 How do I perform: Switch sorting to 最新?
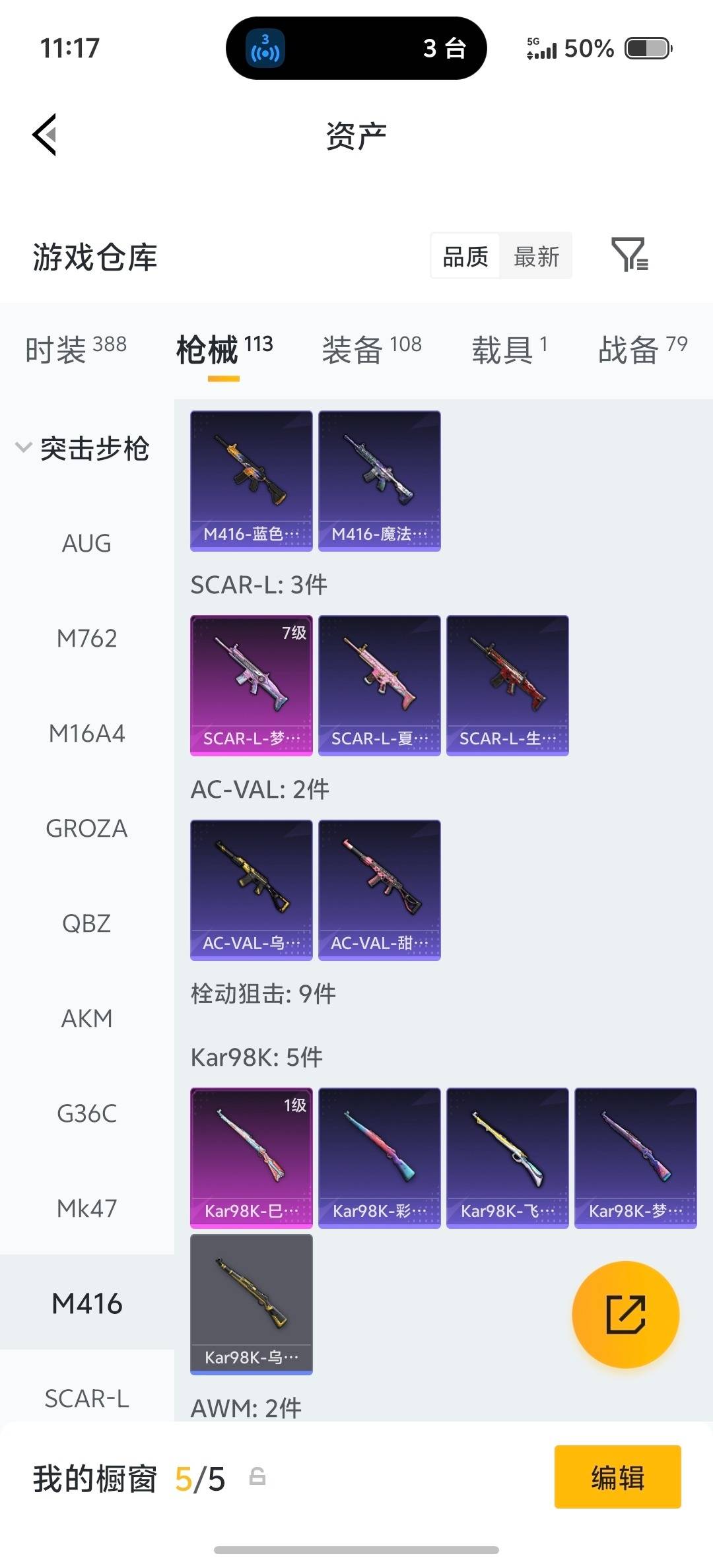[x=536, y=256]
